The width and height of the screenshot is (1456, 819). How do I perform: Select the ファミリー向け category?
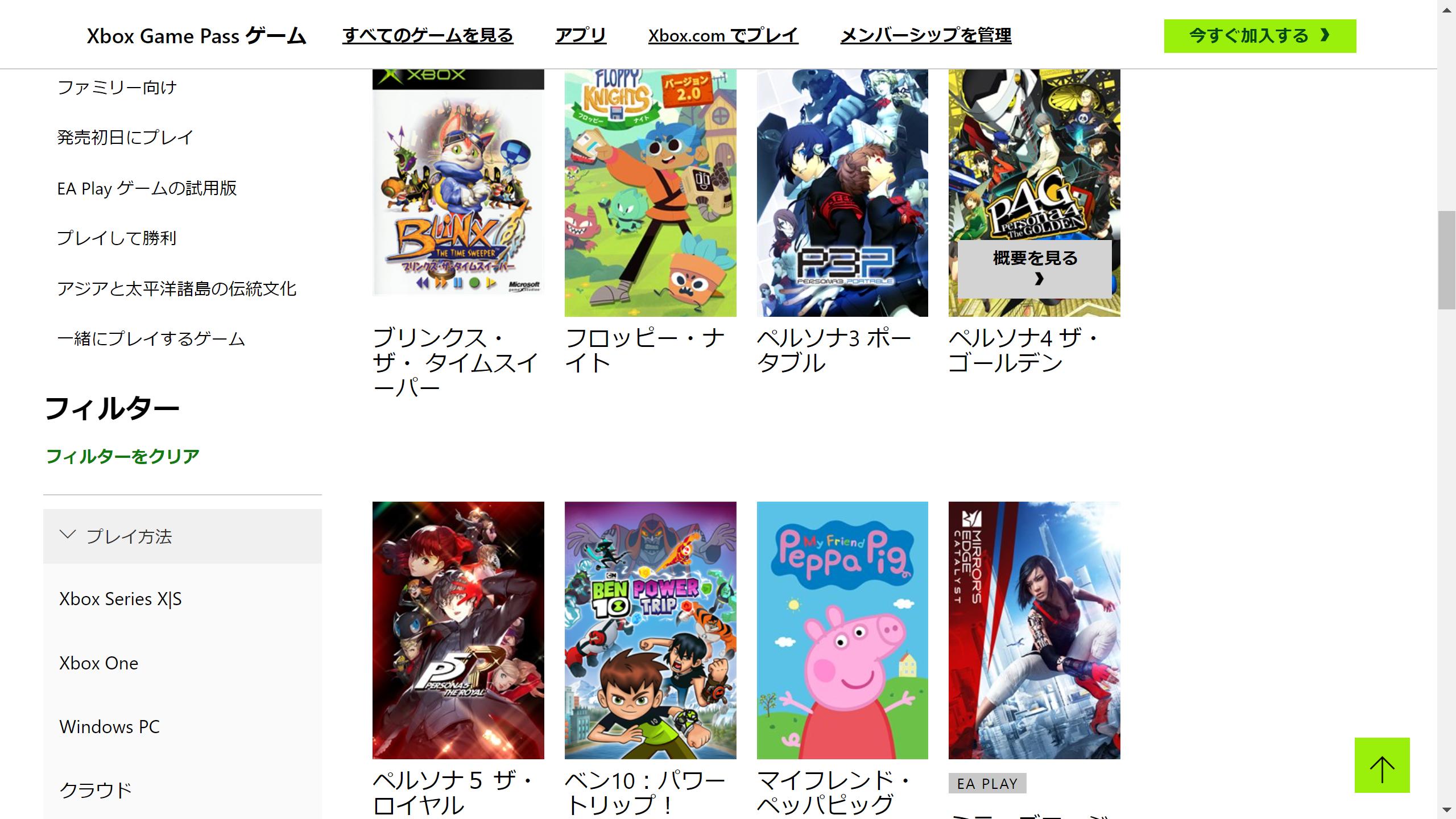point(117,88)
